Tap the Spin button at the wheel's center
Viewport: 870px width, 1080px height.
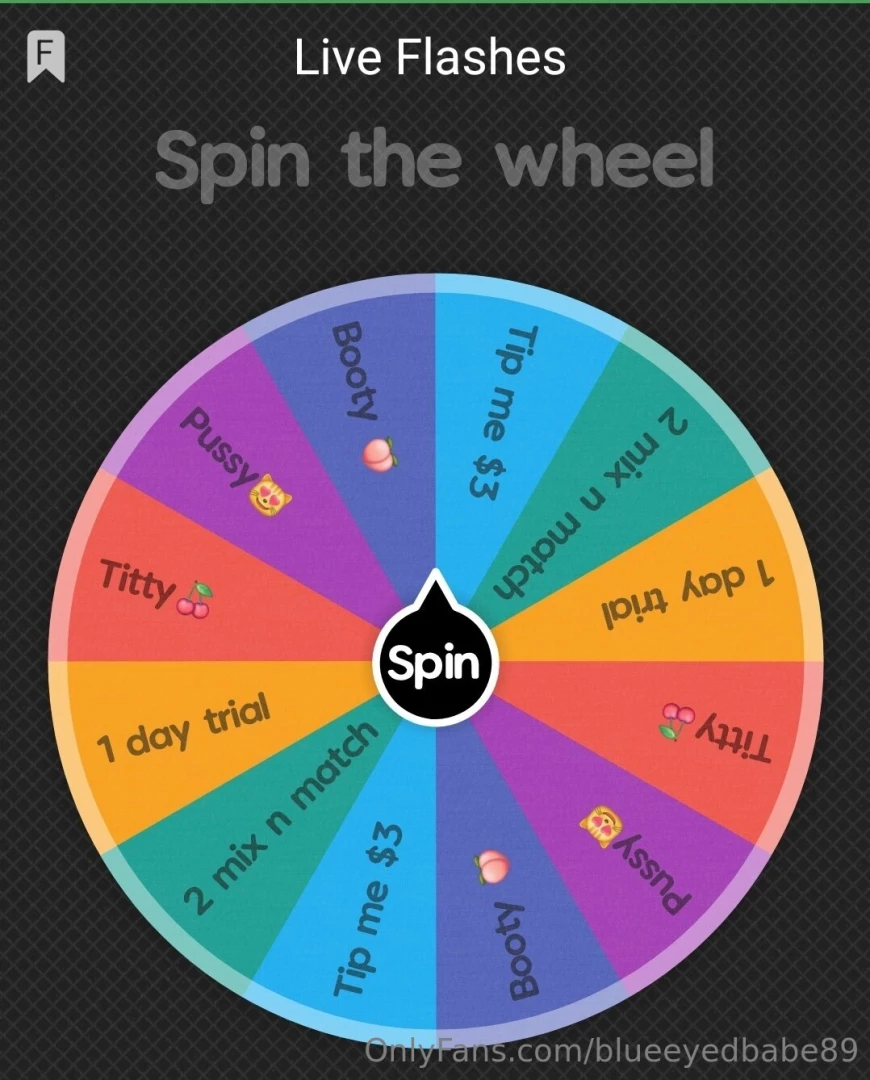tap(435, 663)
